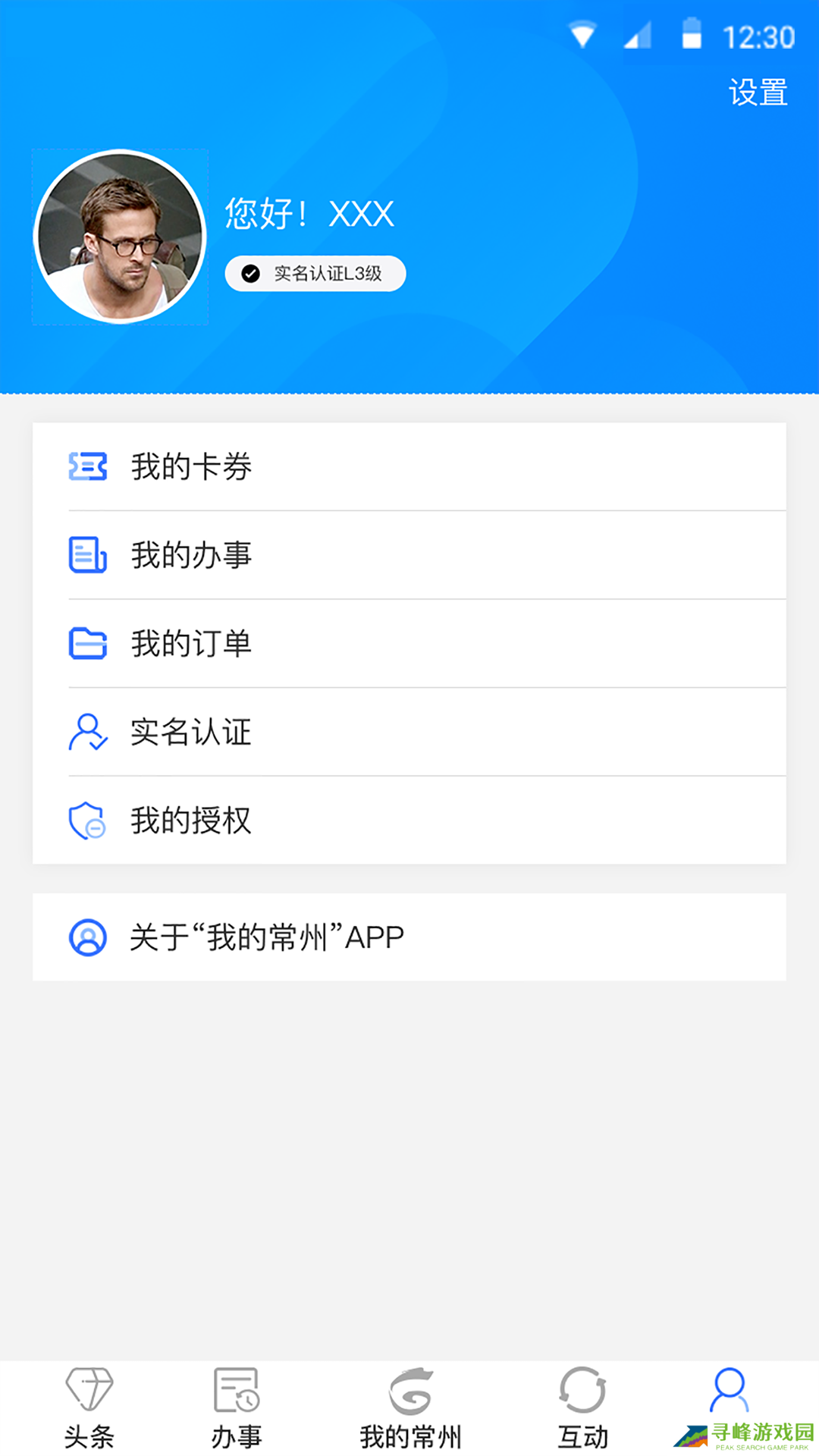
Task: Select the 我的授权 list entry
Action: click(409, 820)
